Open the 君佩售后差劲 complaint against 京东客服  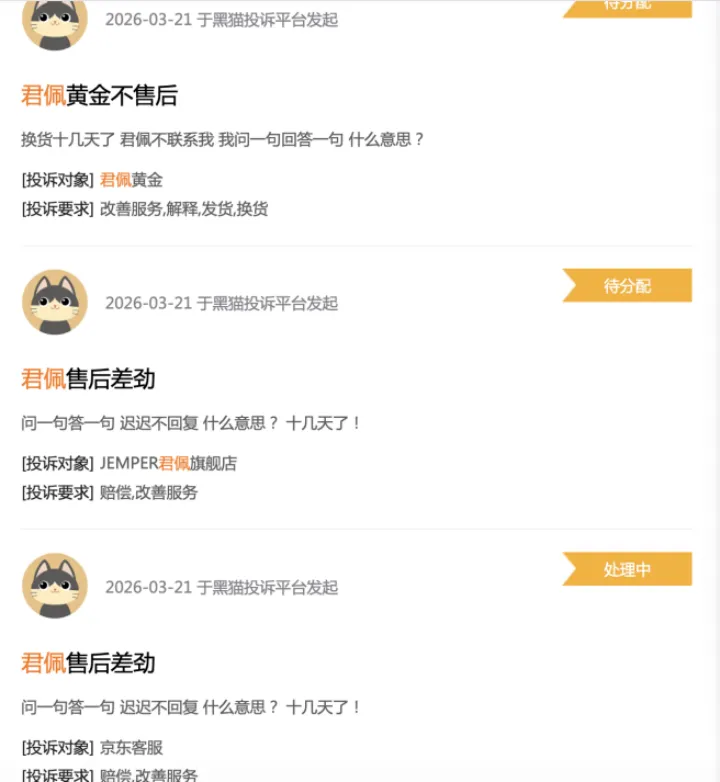(x=88, y=663)
